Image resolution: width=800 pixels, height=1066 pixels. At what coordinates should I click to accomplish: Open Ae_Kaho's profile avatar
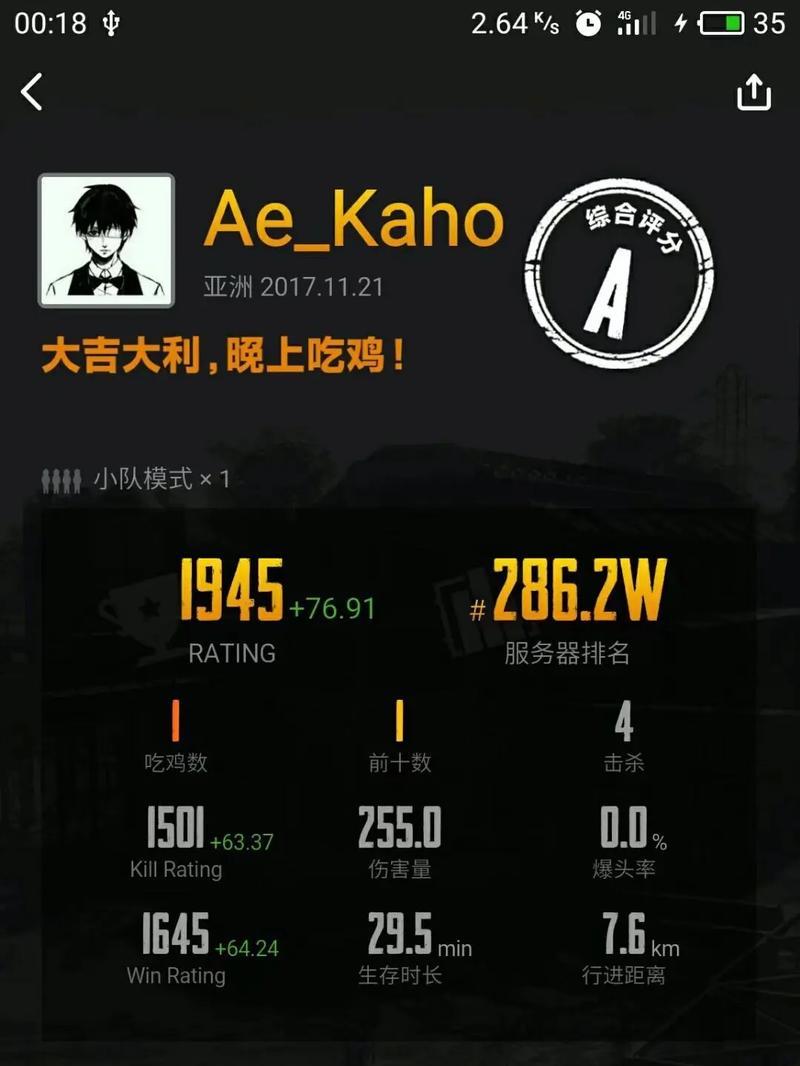pos(106,240)
